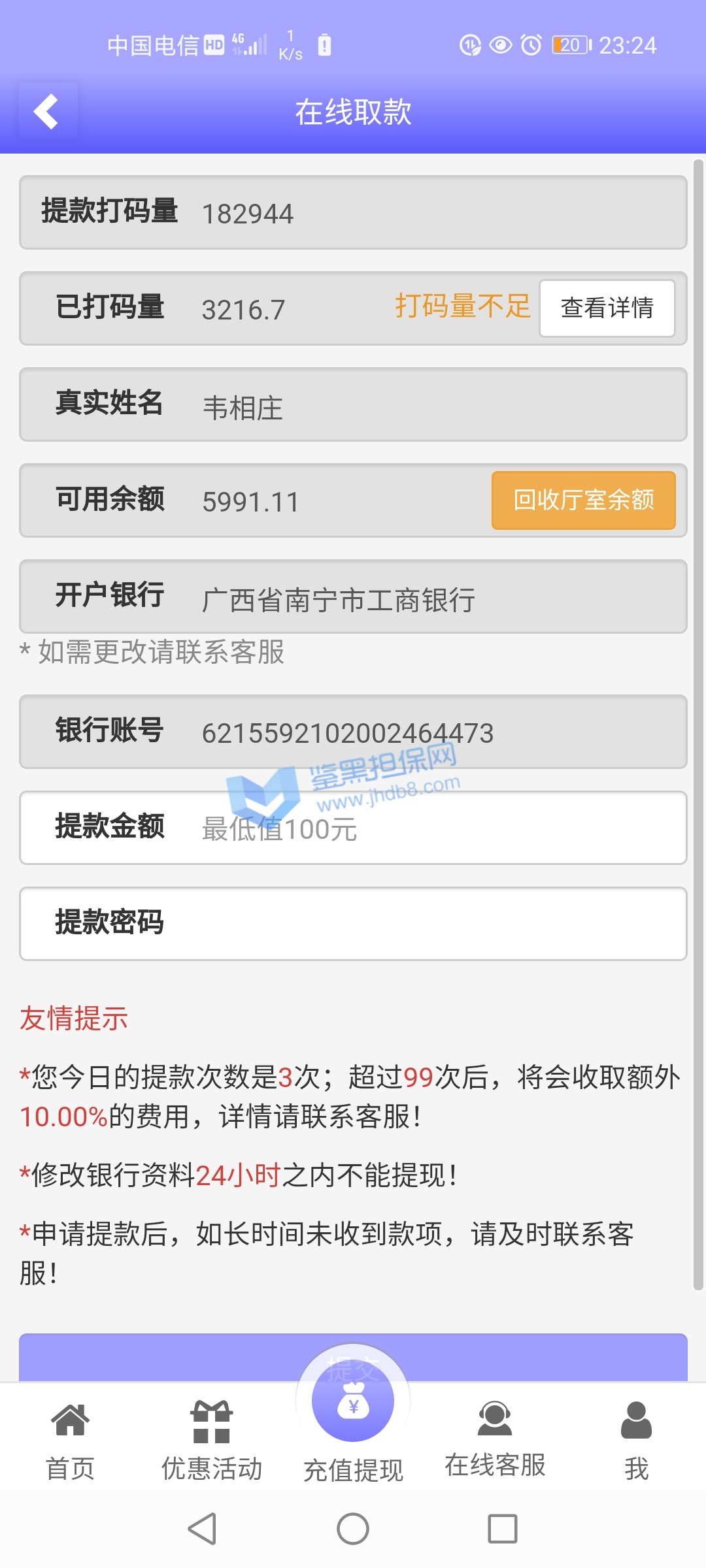The image size is (706, 1568).
Task: Go back from the 在线取款 page
Action: click(x=47, y=112)
